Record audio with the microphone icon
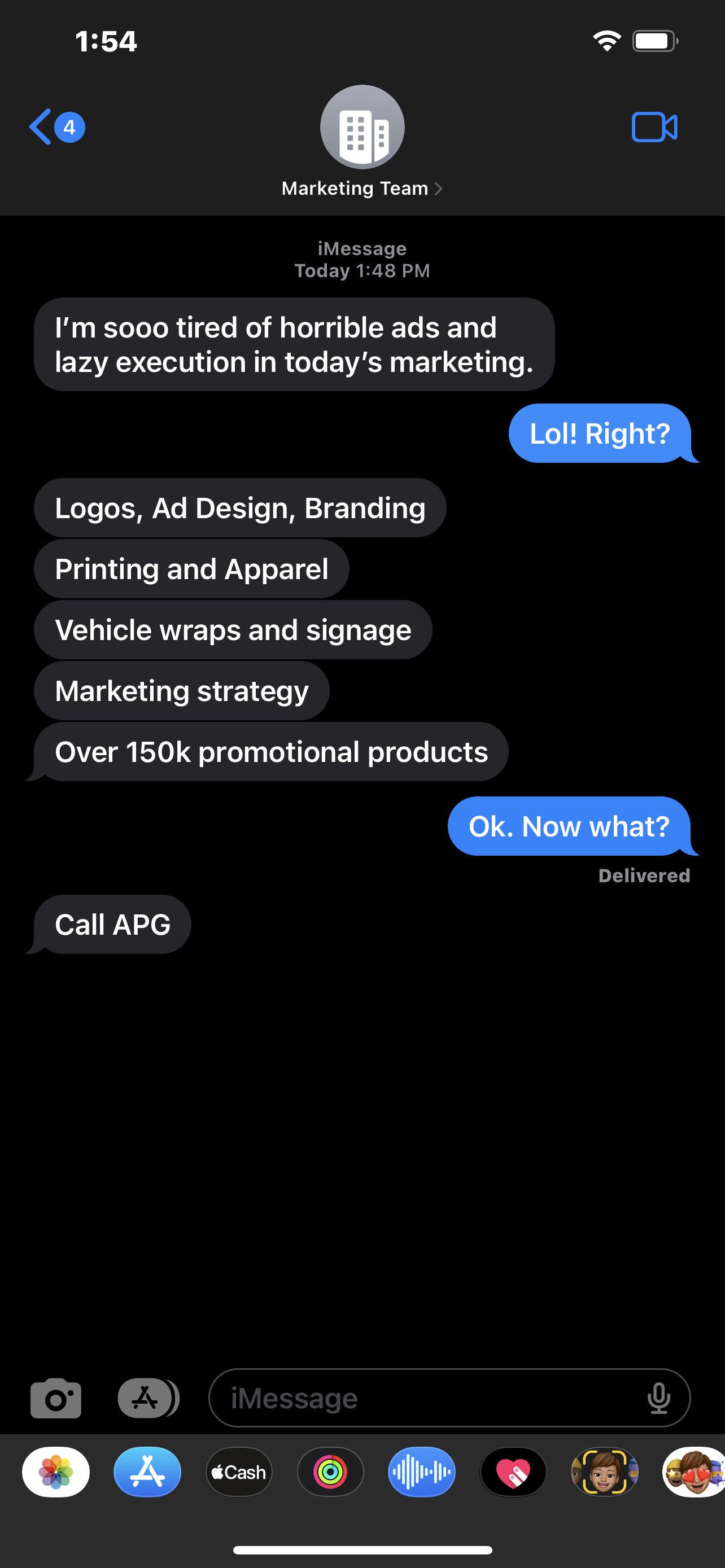 658,1398
